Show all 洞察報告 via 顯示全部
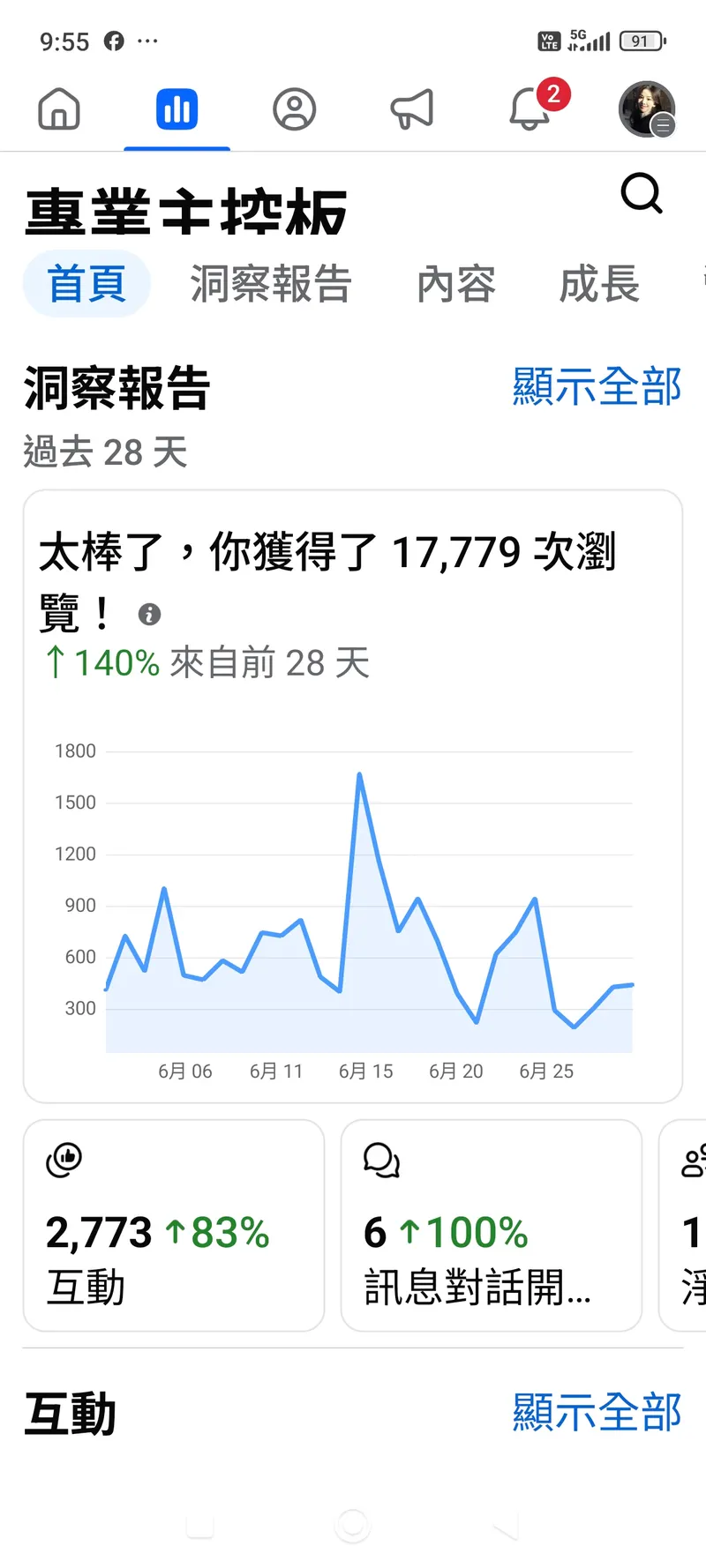The height and width of the screenshot is (1568, 706). [597, 387]
